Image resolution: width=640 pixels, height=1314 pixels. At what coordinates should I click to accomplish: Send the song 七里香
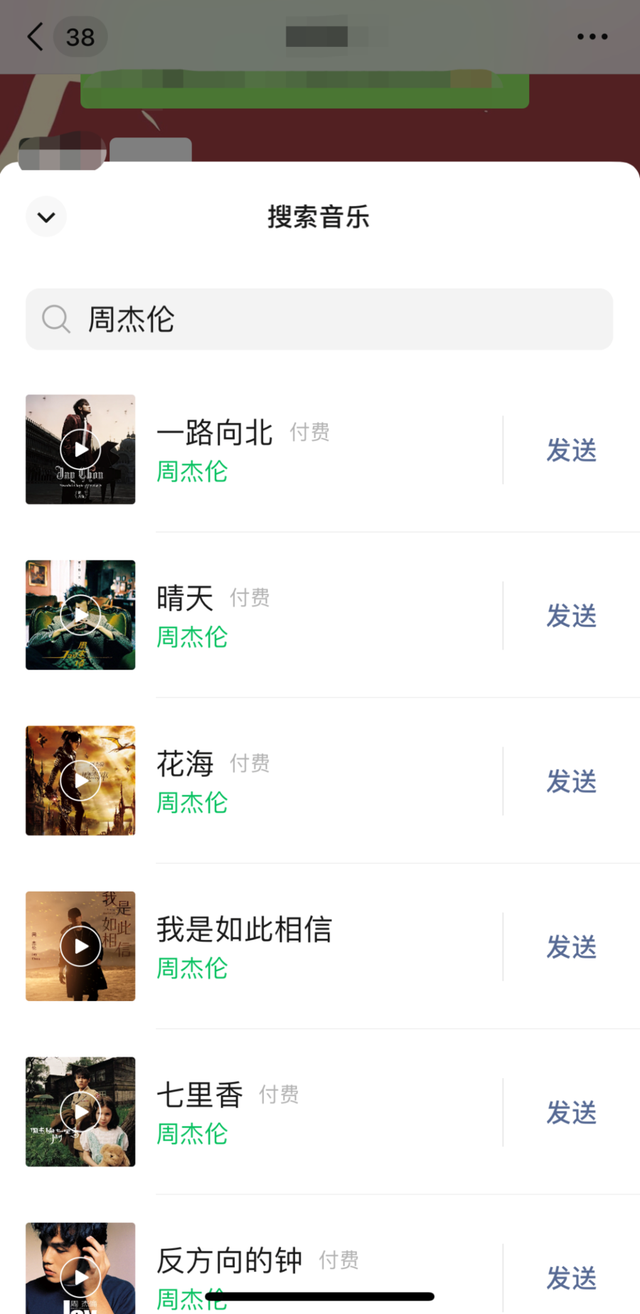coord(571,1113)
